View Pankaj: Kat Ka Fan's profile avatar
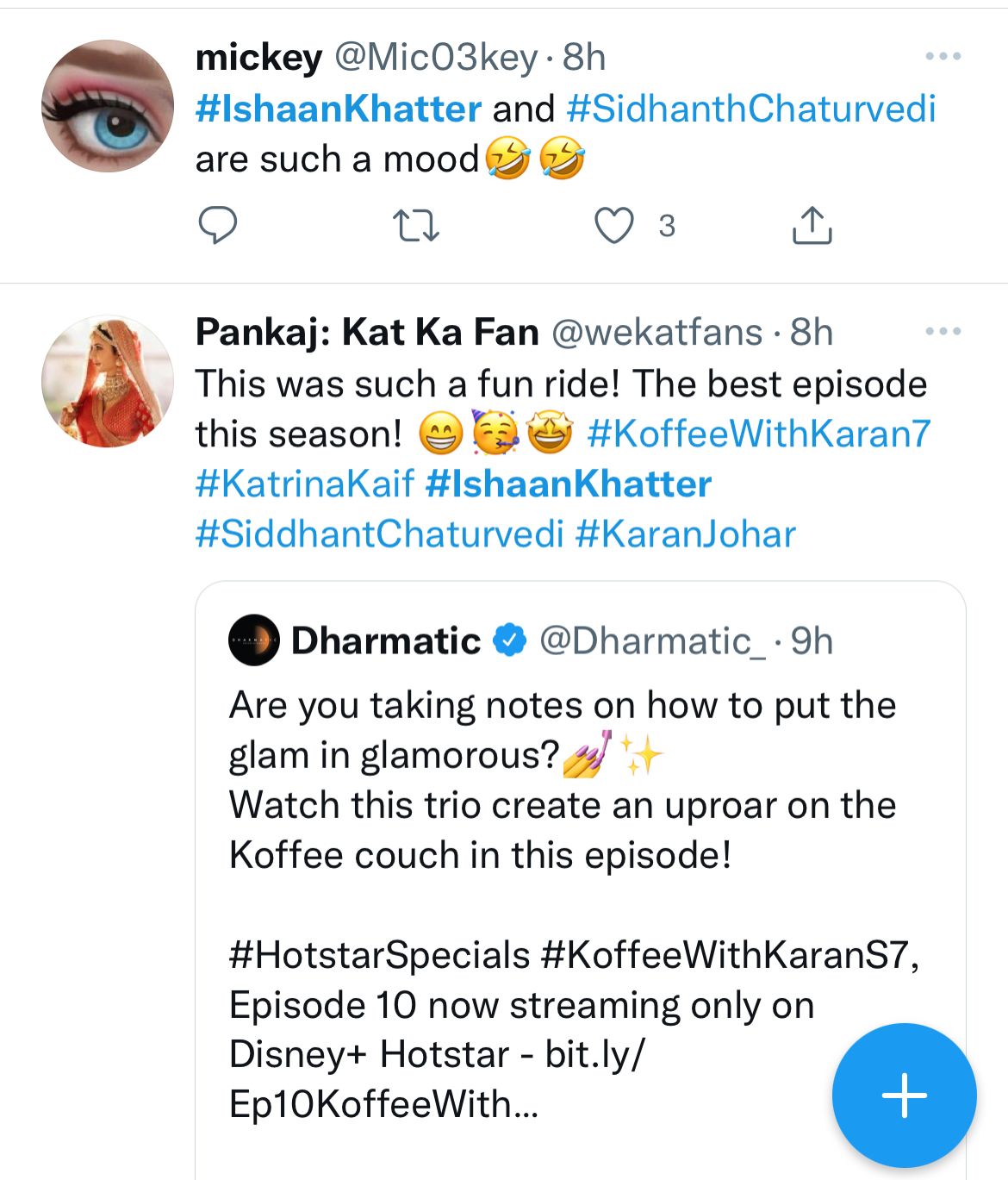Viewport: 1008px width, 1180px height. [x=108, y=381]
